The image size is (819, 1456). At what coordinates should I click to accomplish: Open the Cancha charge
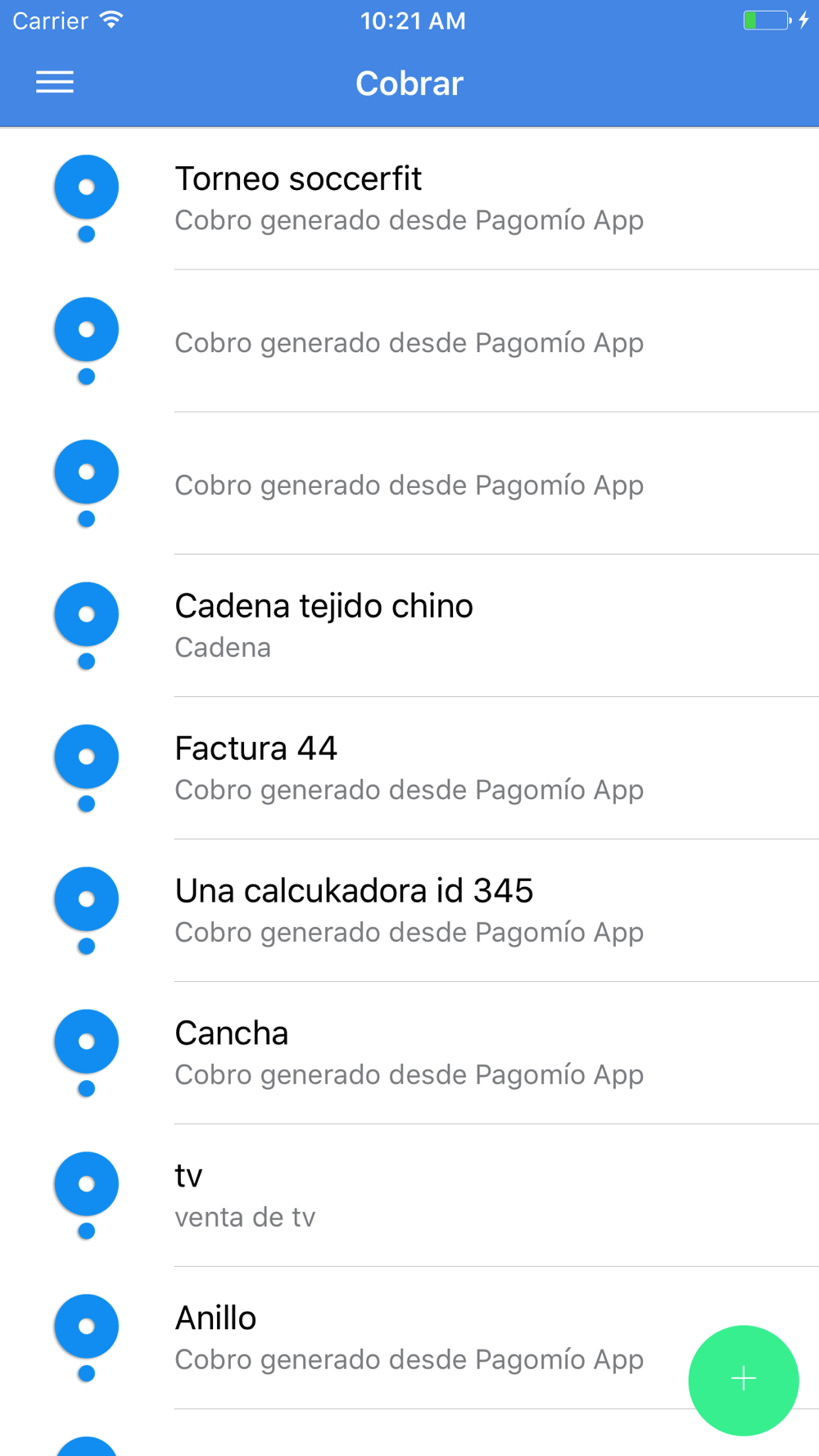[x=409, y=1054]
